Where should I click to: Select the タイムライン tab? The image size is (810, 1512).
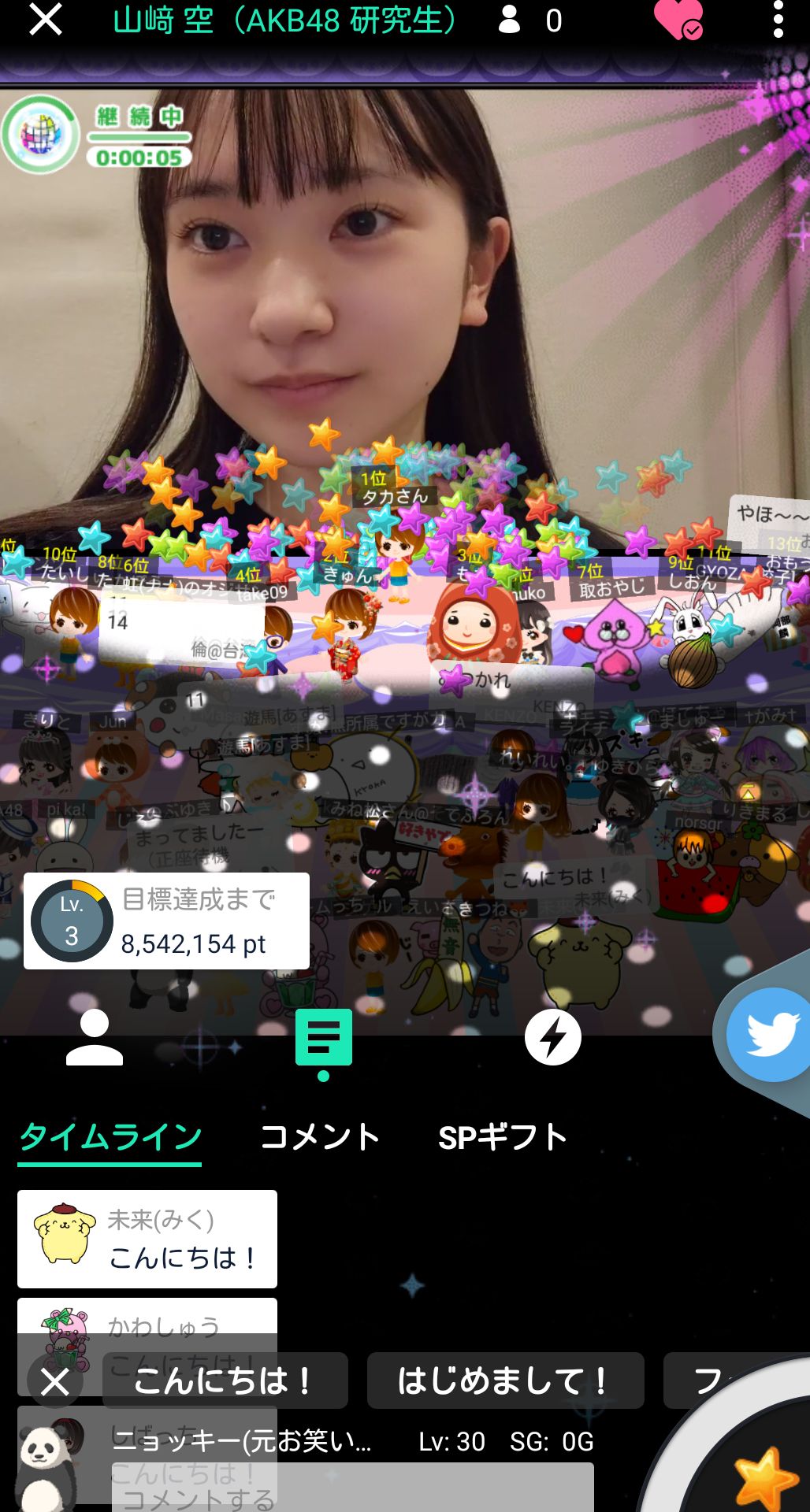click(x=110, y=1137)
